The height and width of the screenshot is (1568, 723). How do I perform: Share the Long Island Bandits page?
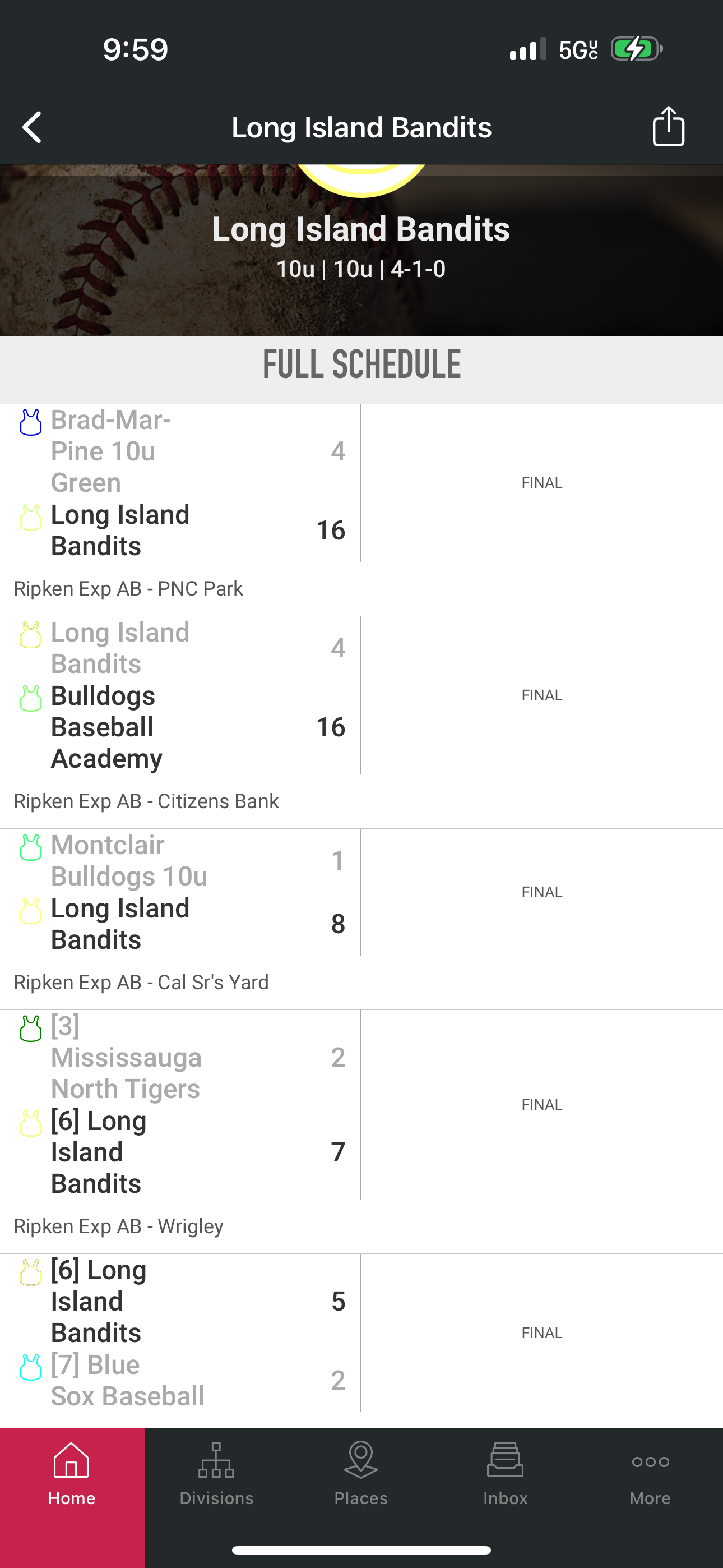click(x=668, y=127)
